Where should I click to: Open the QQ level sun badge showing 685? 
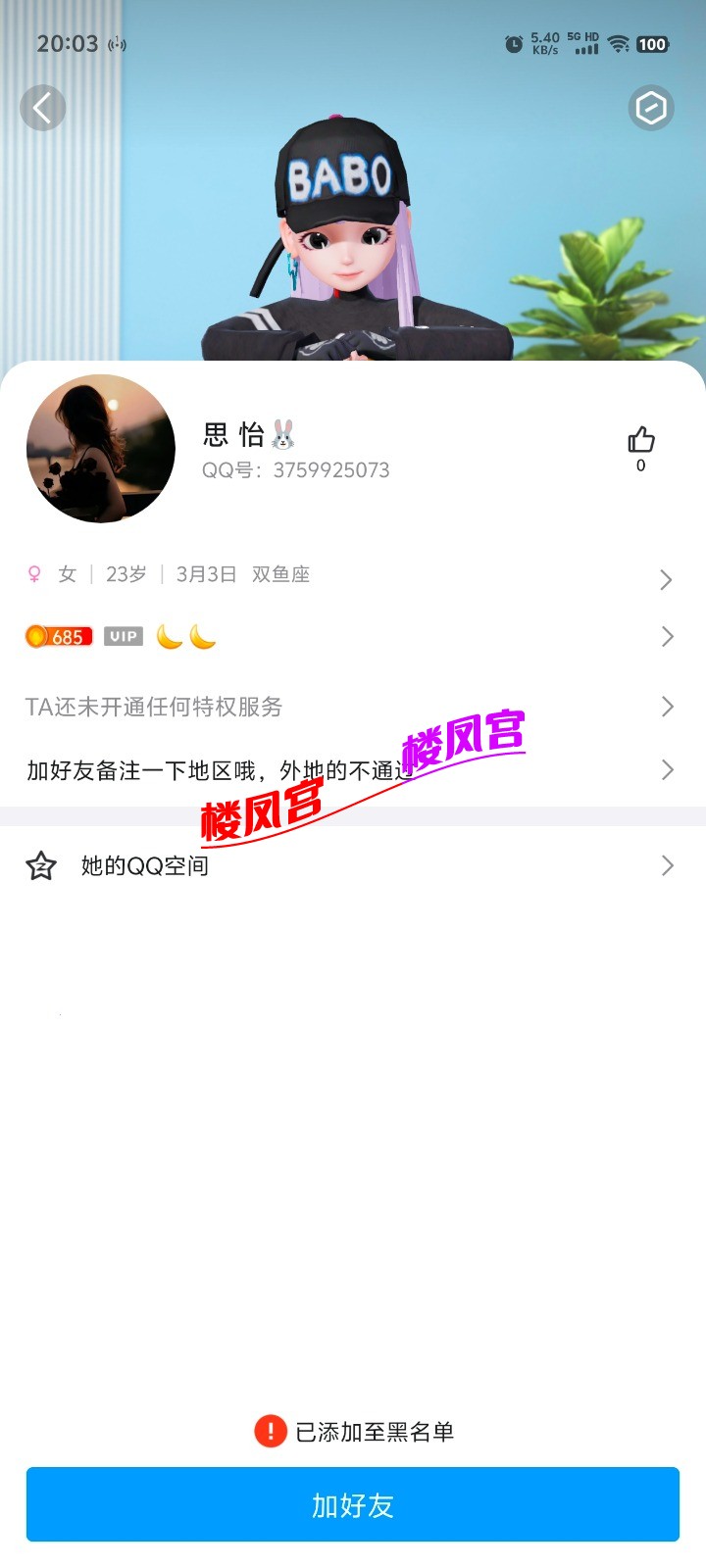(57, 636)
